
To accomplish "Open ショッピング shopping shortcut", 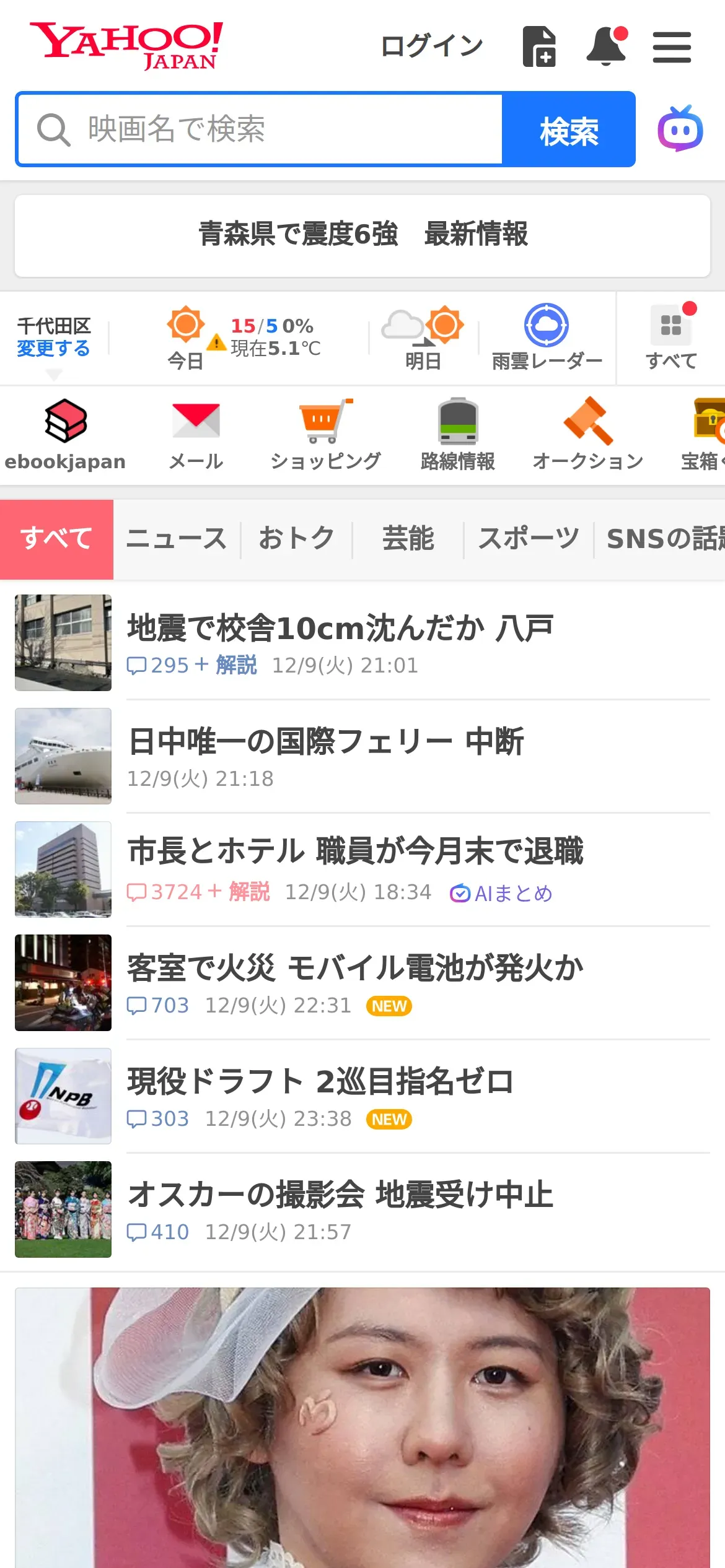I will coord(325,435).
